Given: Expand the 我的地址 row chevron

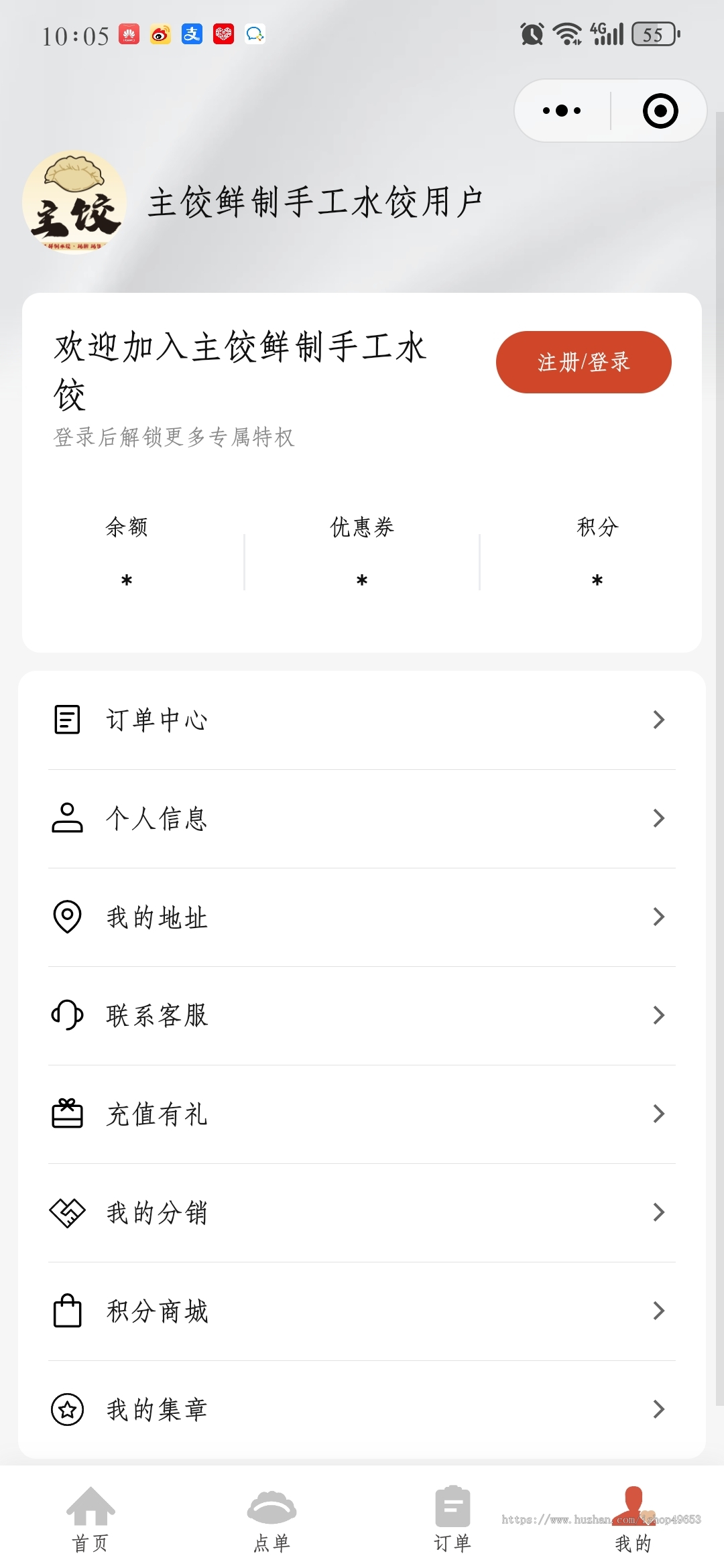Looking at the screenshot, I should (658, 917).
